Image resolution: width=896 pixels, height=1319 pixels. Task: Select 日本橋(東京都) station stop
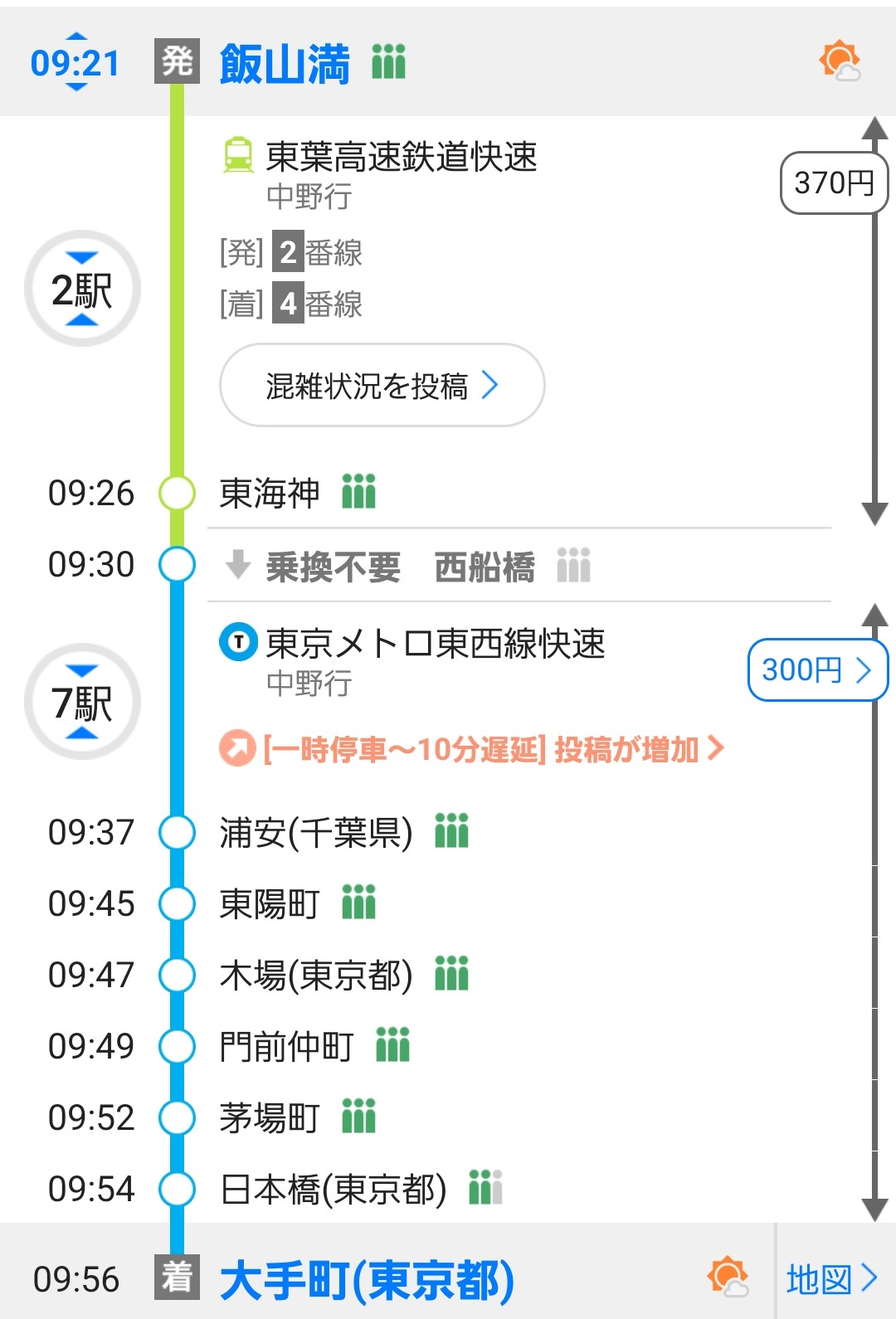333,1189
